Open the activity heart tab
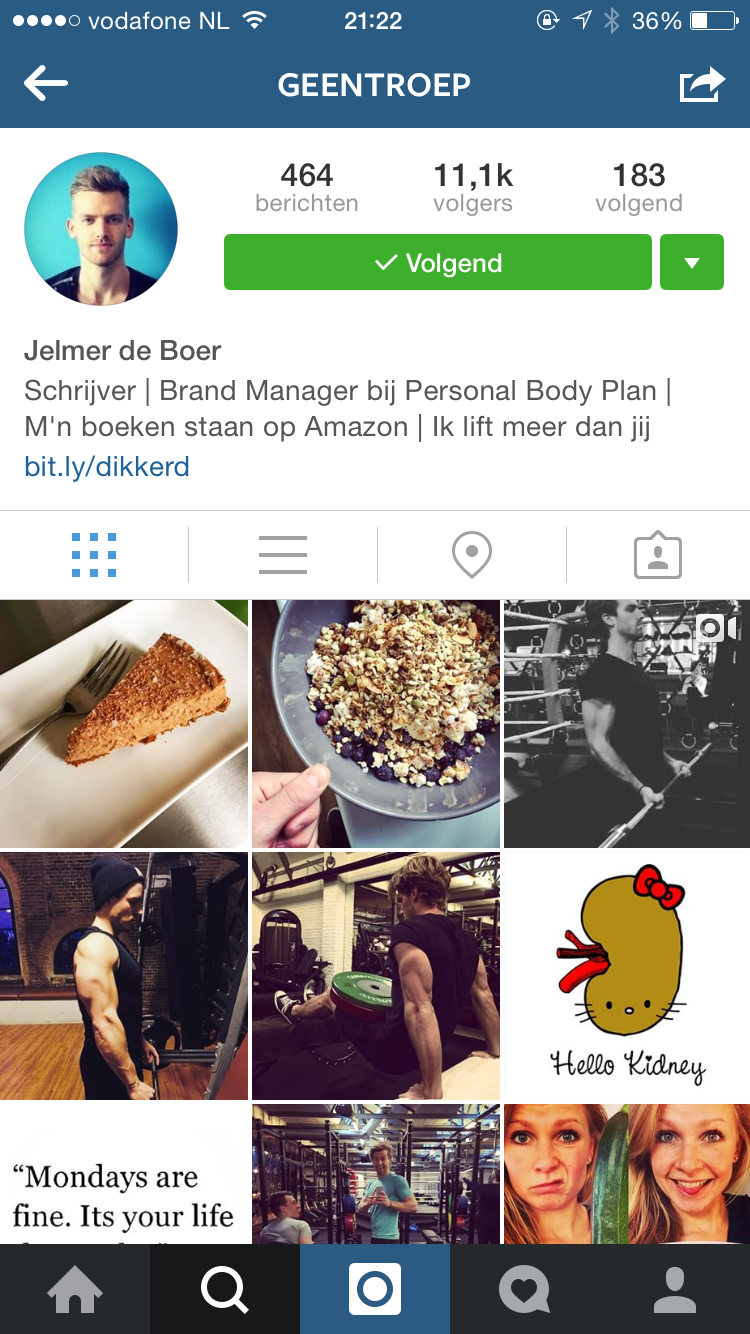The width and height of the screenshot is (750, 1334). (525, 1289)
